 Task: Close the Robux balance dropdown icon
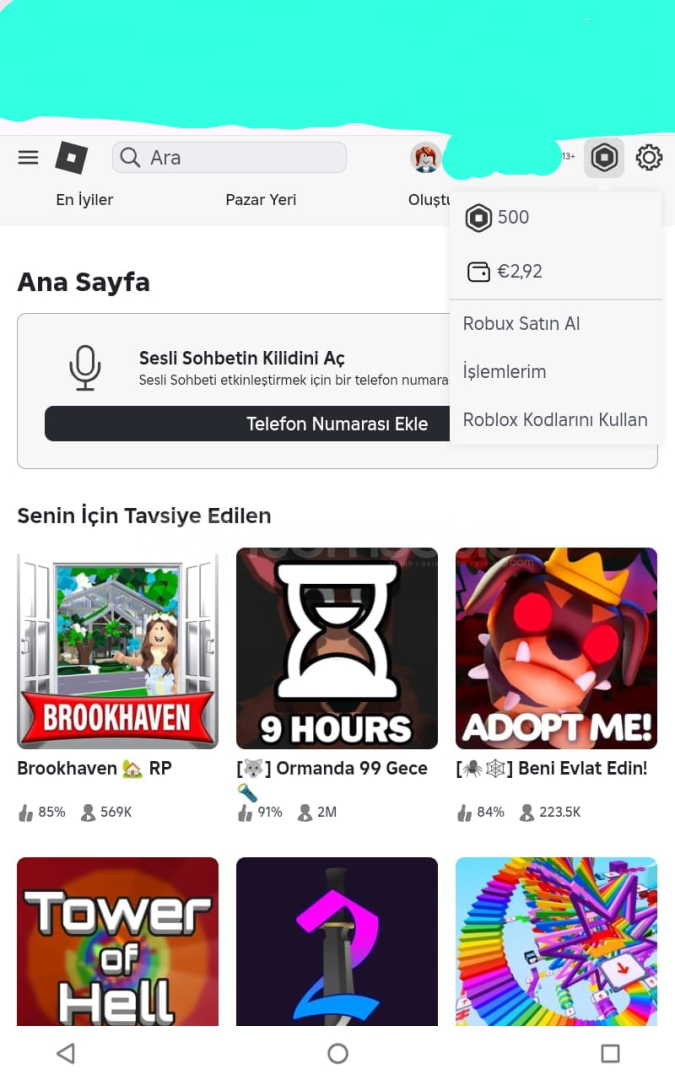pos(604,157)
